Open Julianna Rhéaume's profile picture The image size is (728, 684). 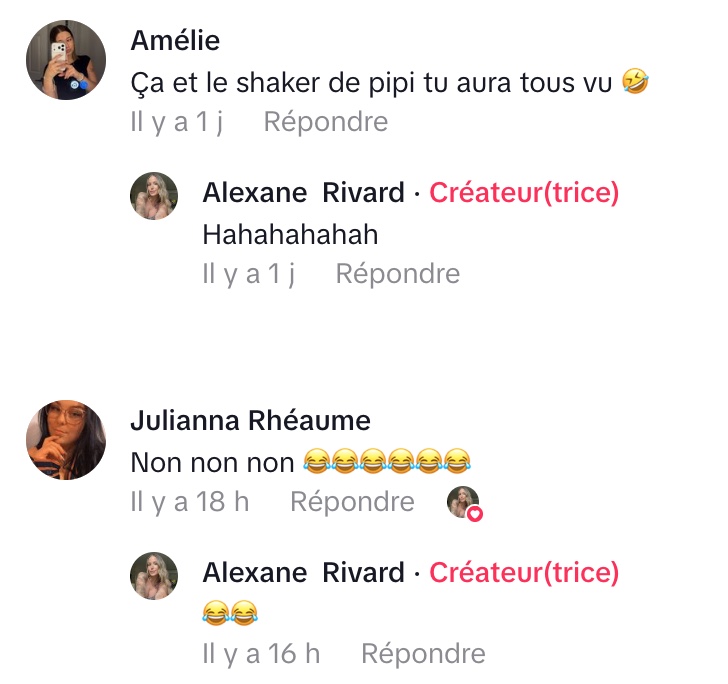point(66,440)
